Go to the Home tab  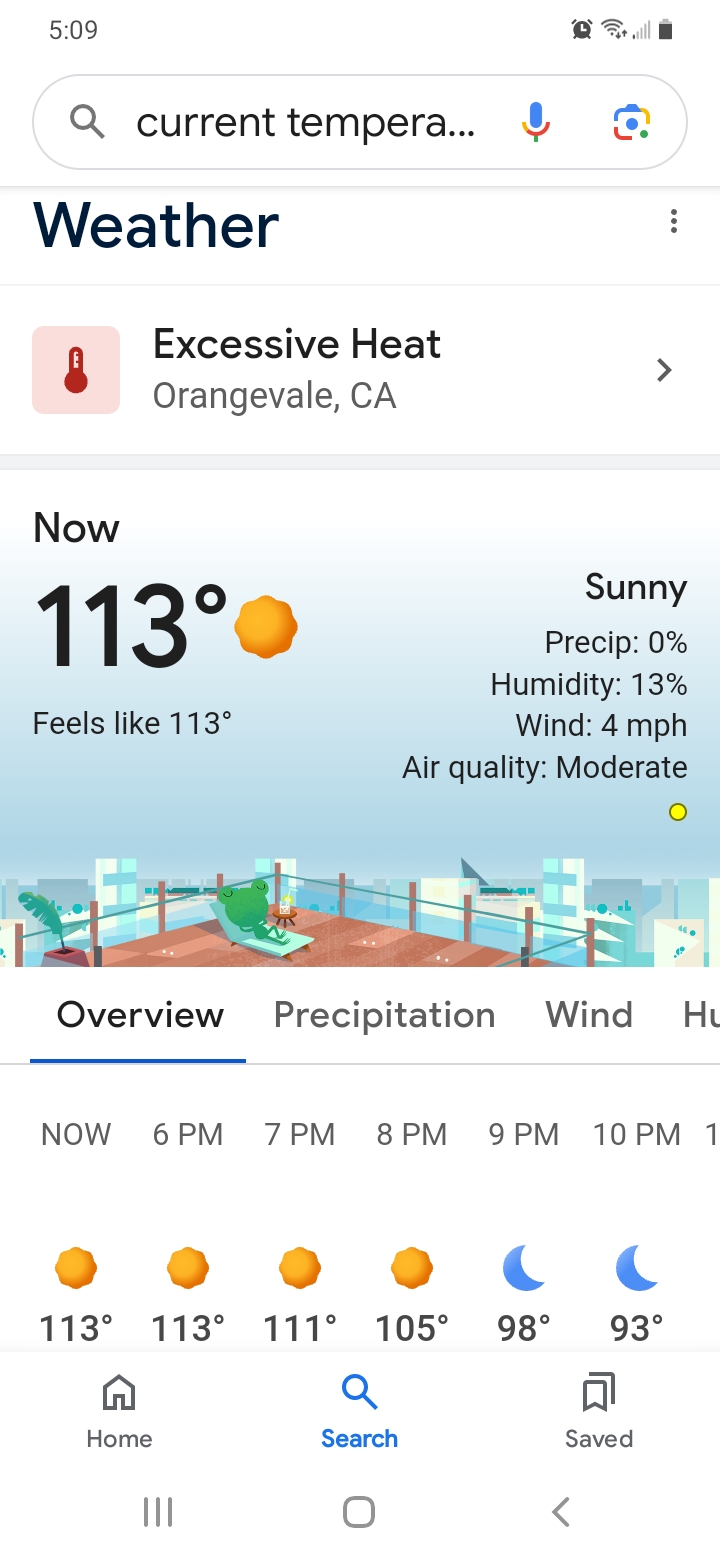click(119, 1412)
